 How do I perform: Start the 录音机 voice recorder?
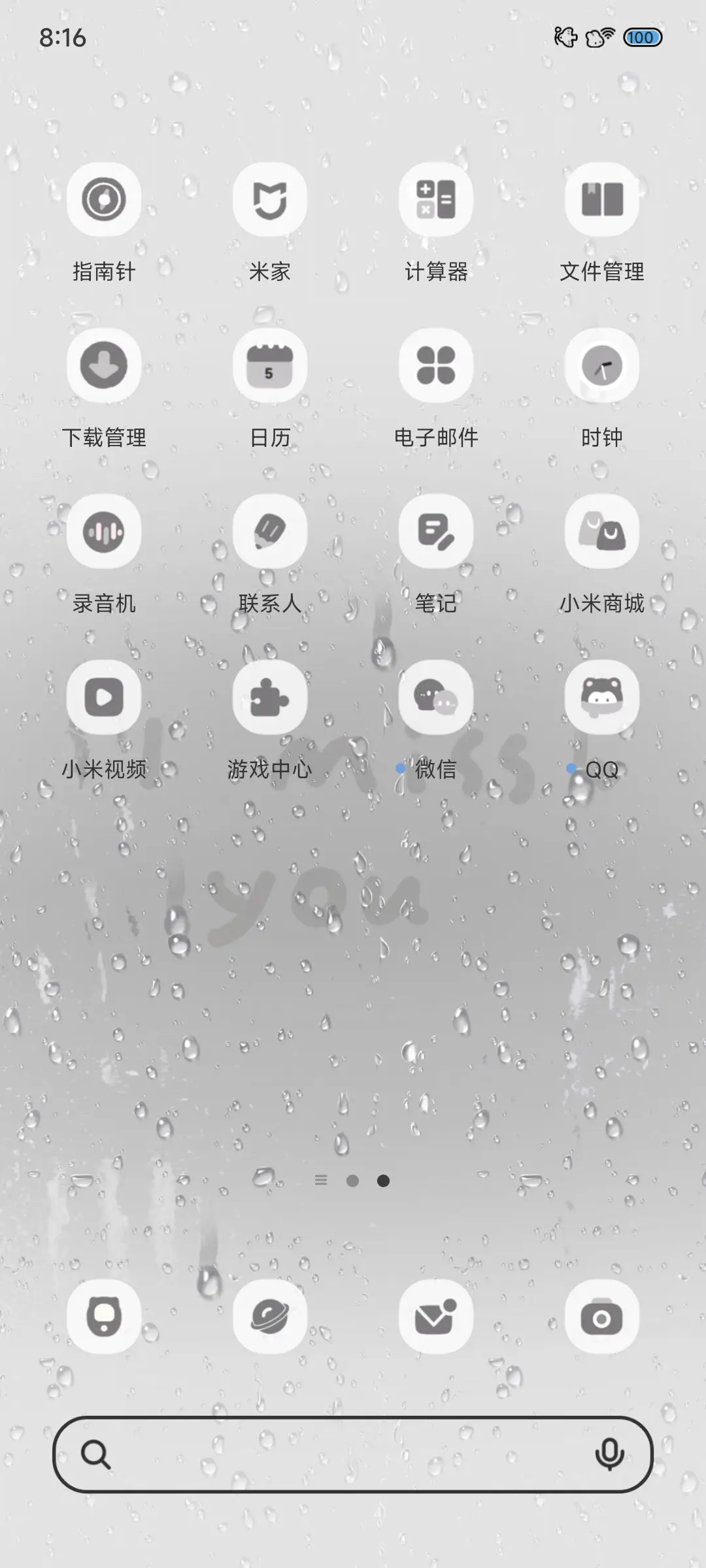[105, 532]
